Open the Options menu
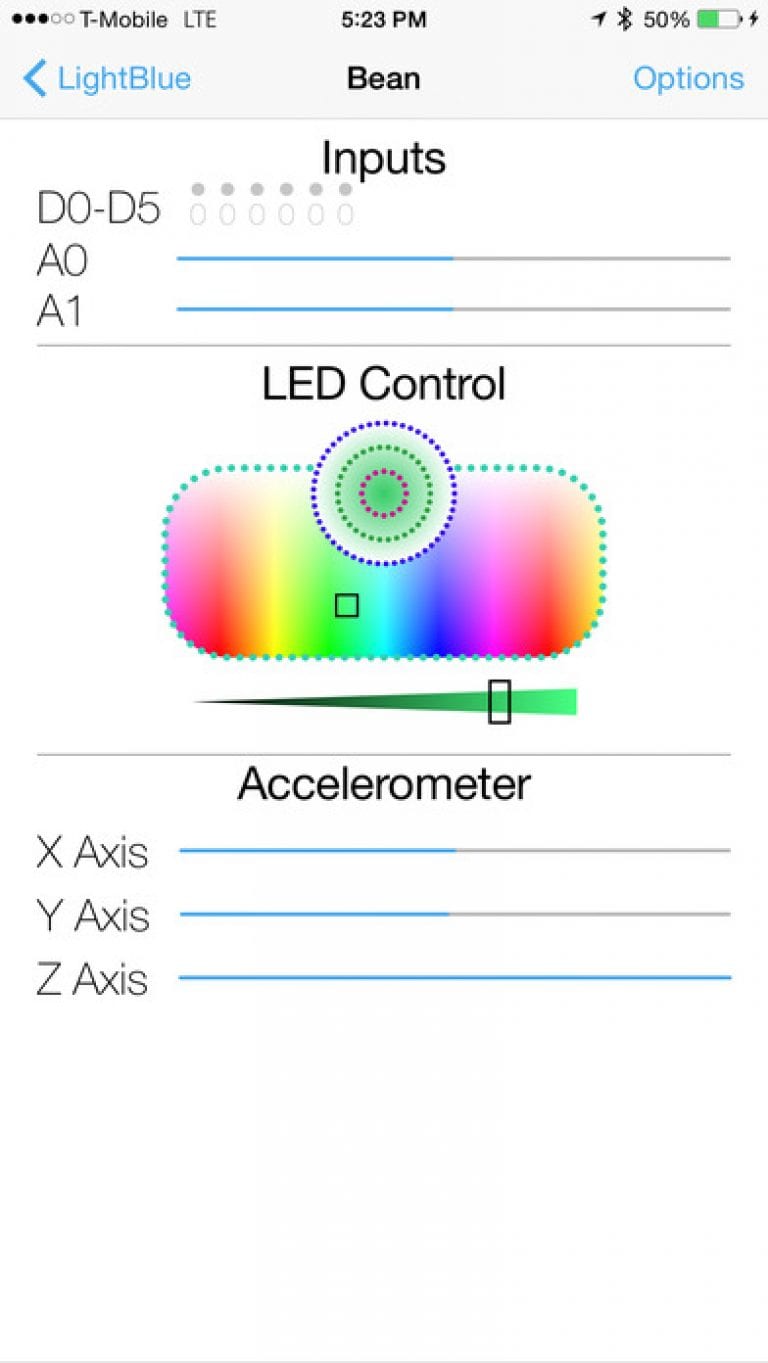Viewport: 768px width, 1363px height. (x=688, y=79)
